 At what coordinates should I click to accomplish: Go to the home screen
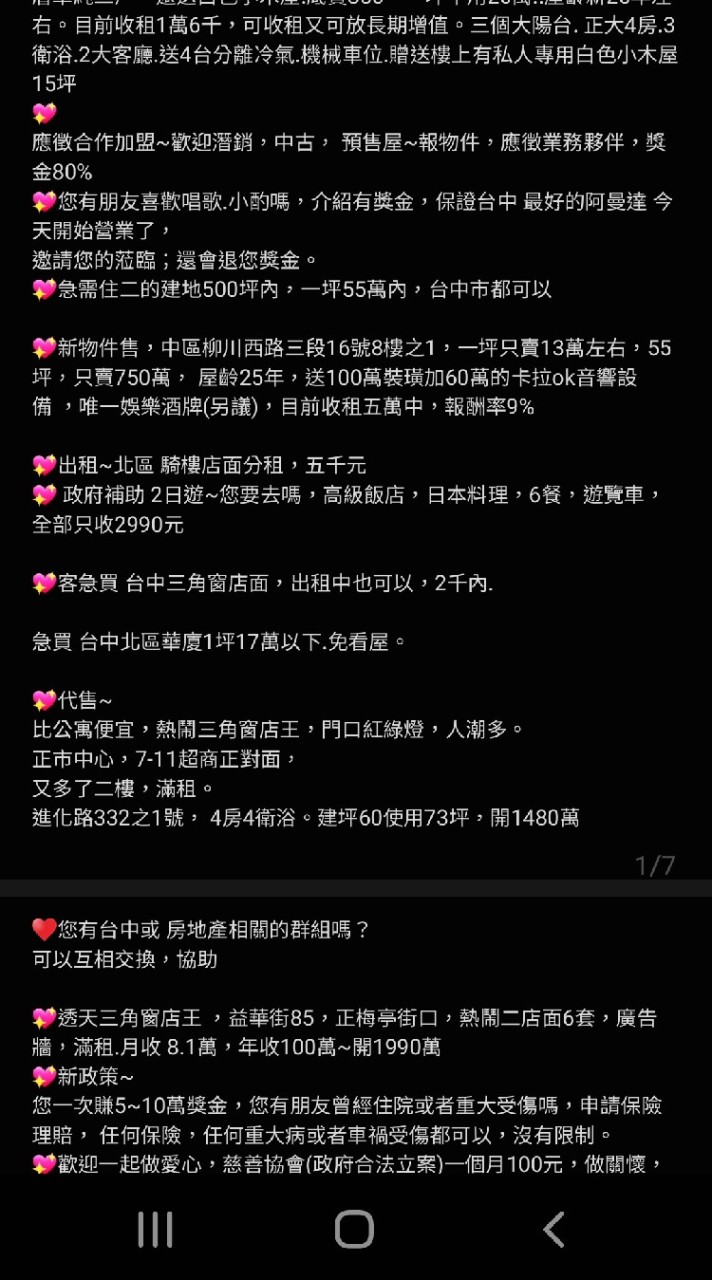coord(354,1229)
